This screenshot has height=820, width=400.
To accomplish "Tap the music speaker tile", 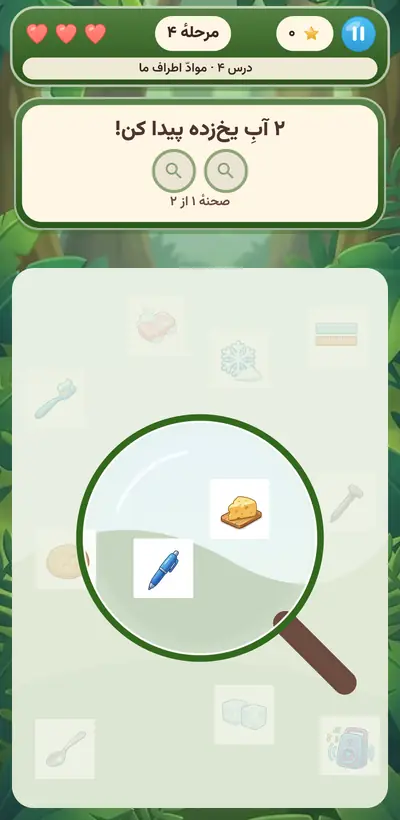I will 350,745.
